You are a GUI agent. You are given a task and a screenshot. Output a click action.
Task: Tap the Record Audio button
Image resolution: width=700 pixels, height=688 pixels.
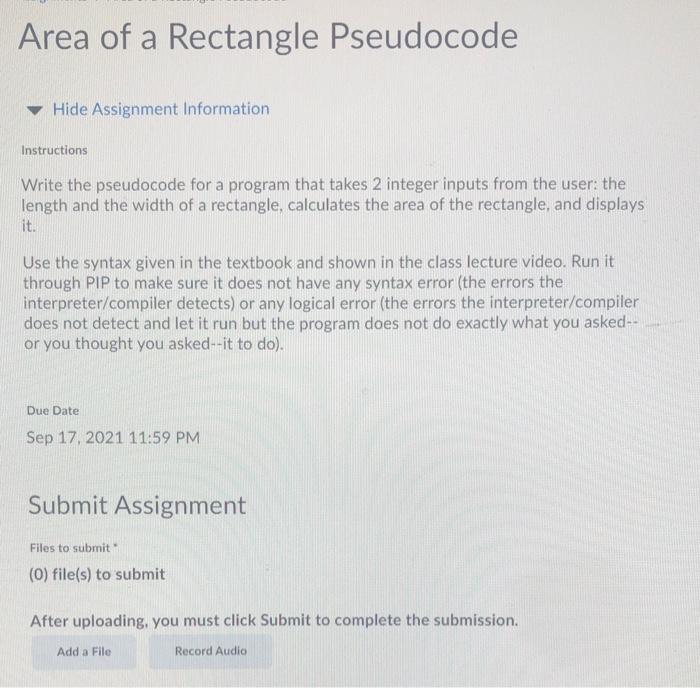[210, 651]
